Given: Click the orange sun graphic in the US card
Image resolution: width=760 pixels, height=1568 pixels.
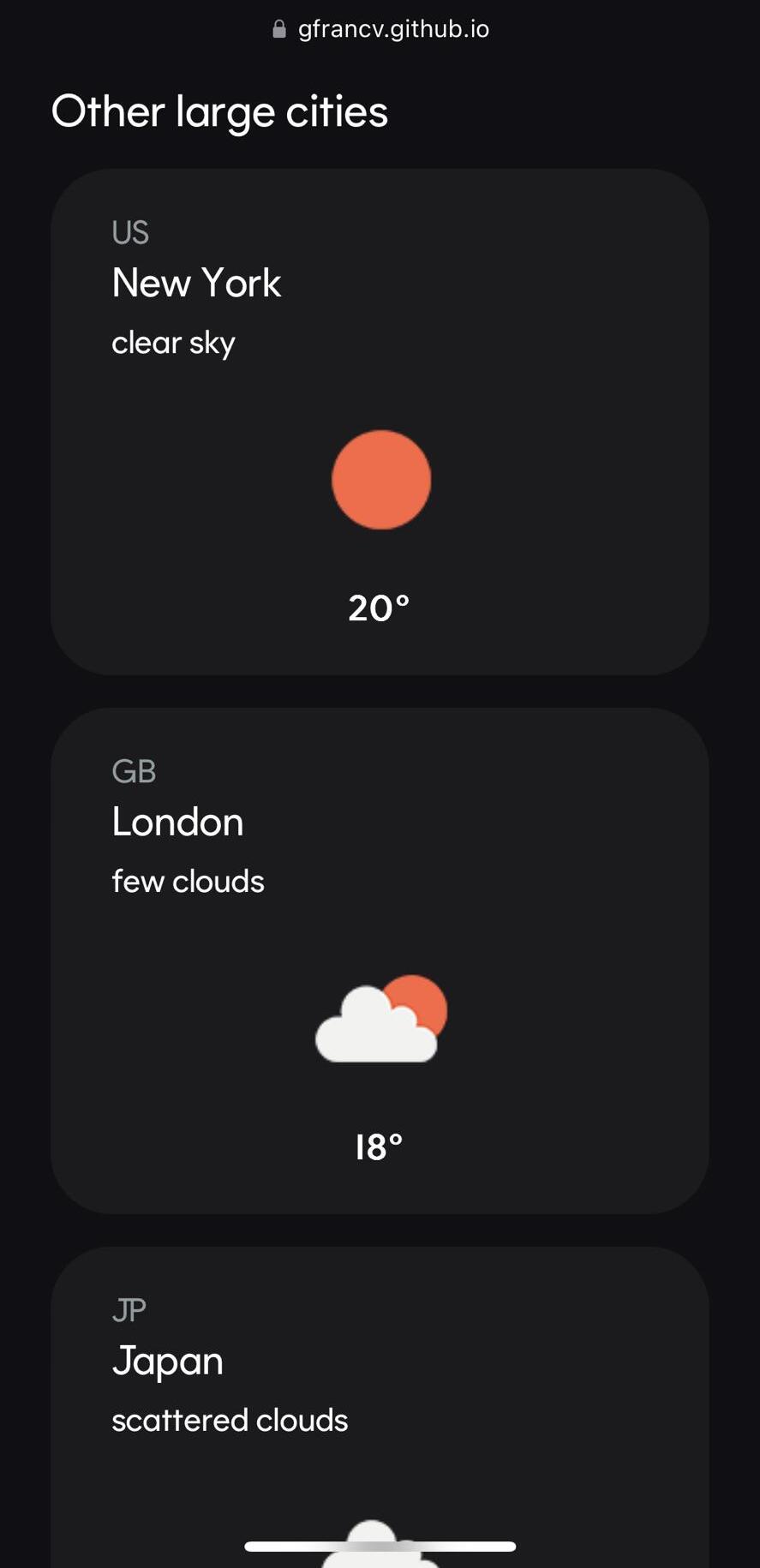Looking at the screenshot, I should point(380,480).
